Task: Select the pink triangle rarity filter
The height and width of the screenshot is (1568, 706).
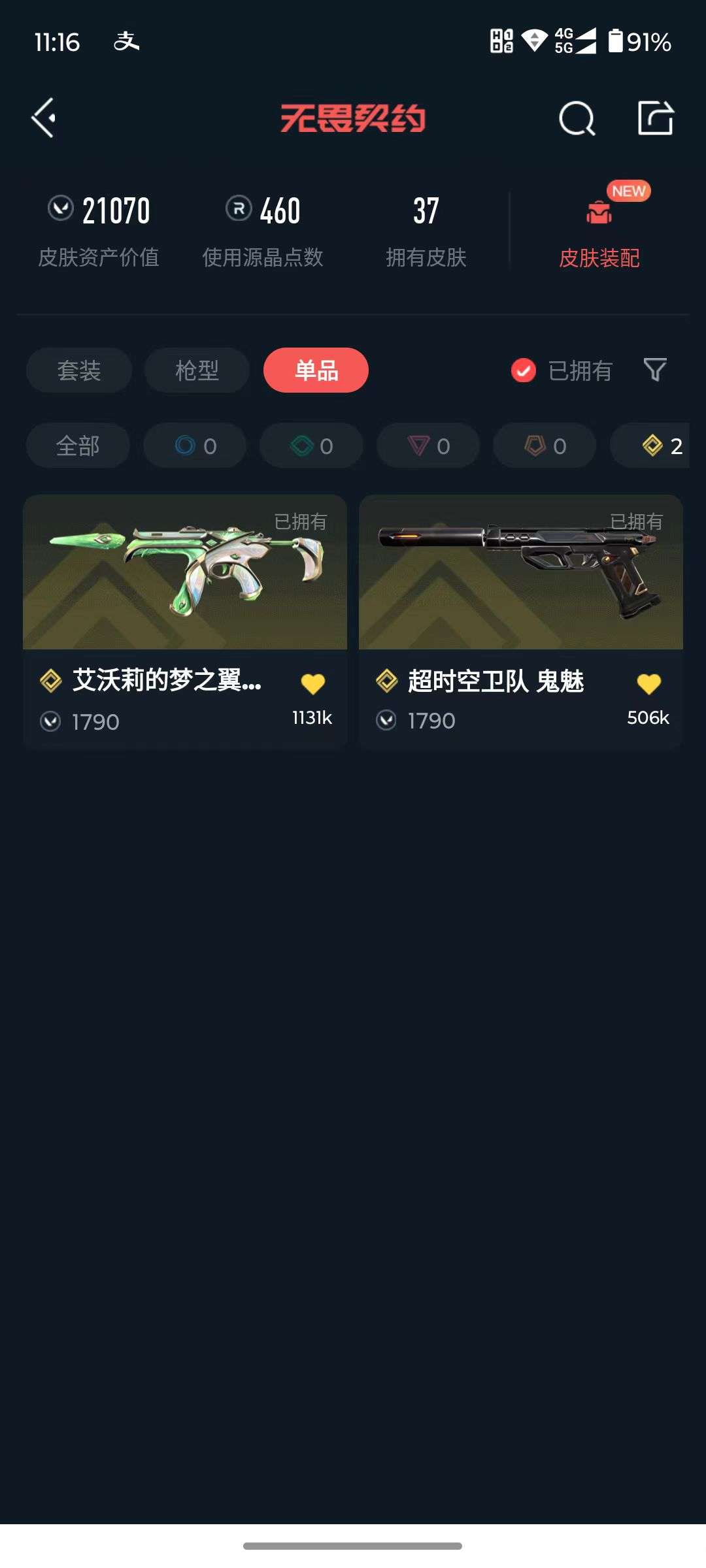Action: pos(427,446)
